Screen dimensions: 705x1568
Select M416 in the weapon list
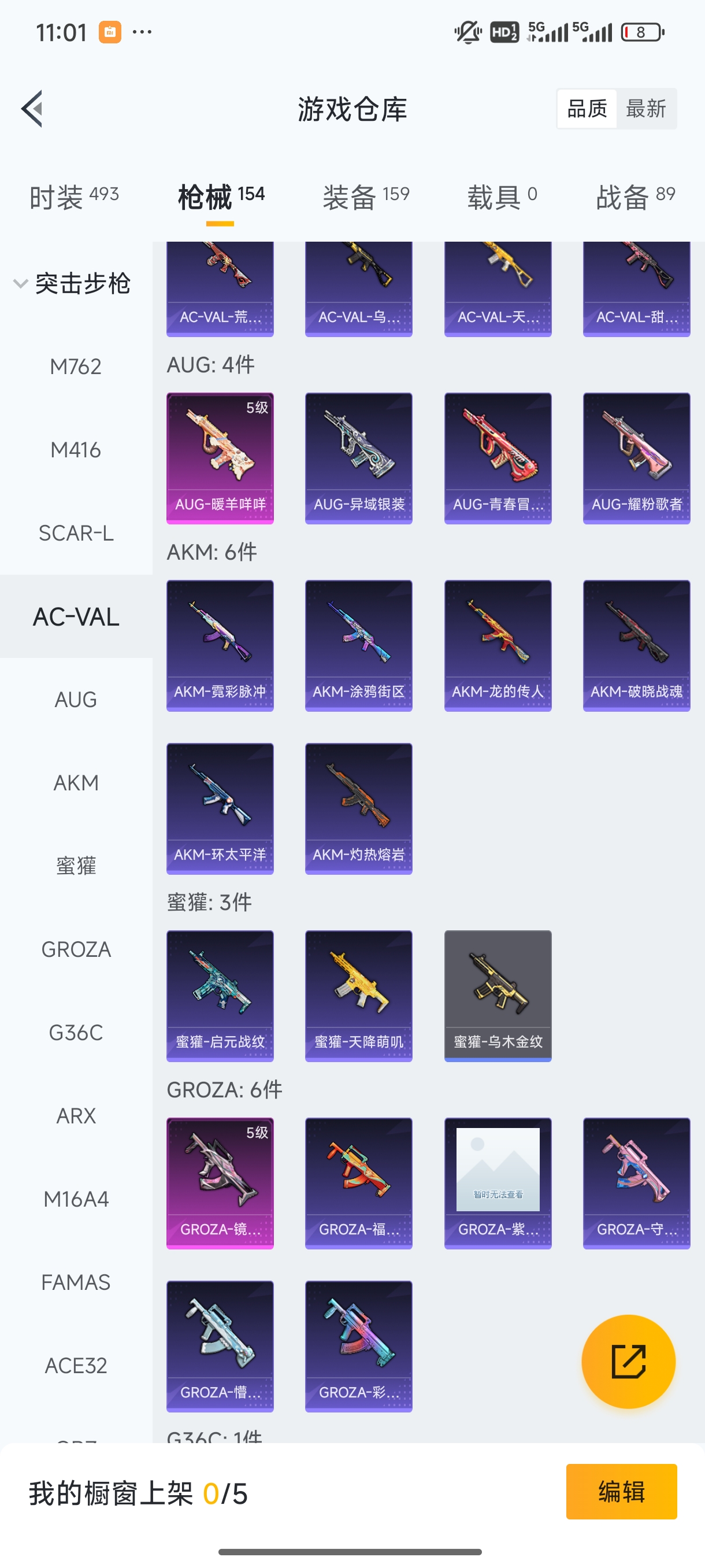click(x=76, y=450)
